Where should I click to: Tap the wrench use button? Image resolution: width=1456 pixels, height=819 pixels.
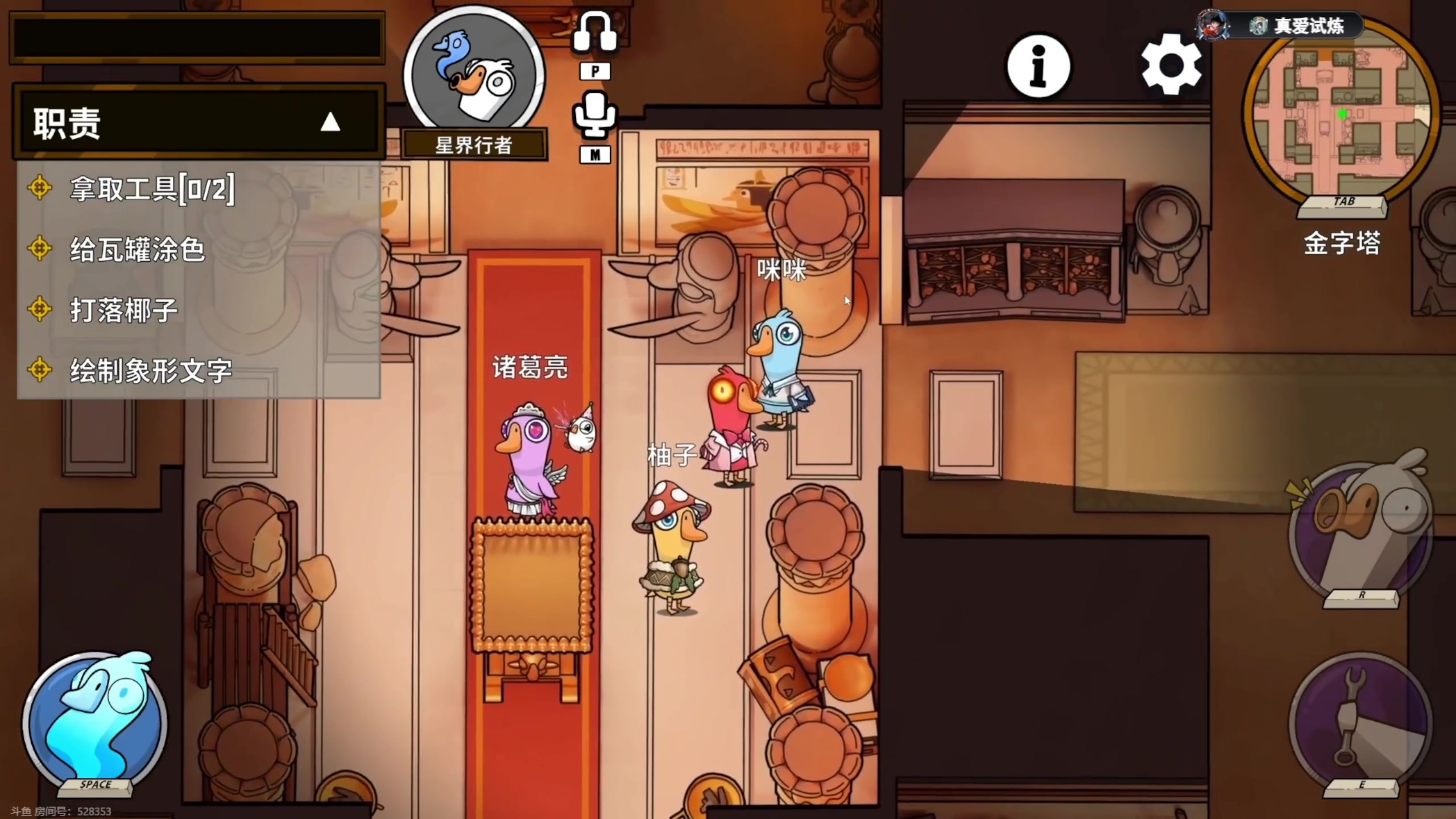(1360, 722)
